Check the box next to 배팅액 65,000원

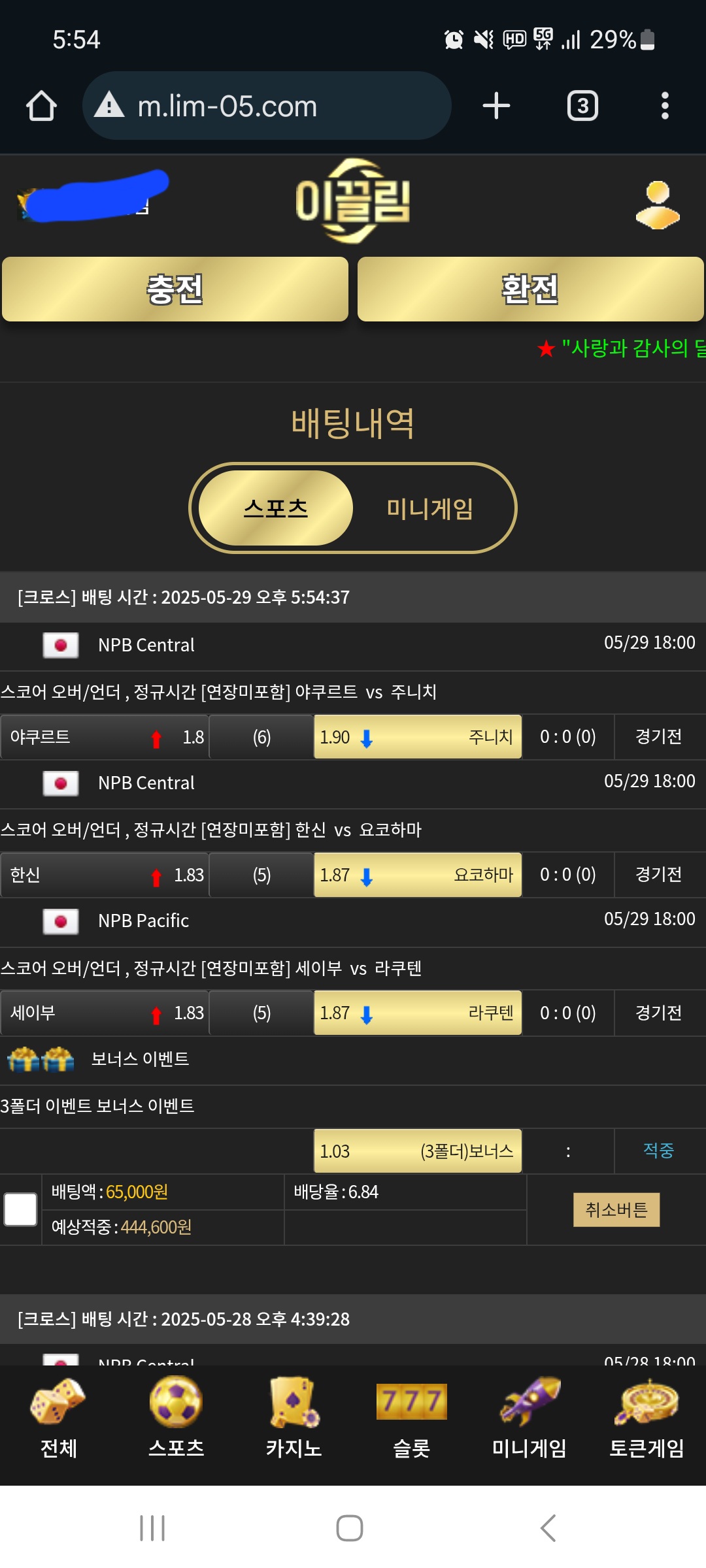[x=20, y=1209]
